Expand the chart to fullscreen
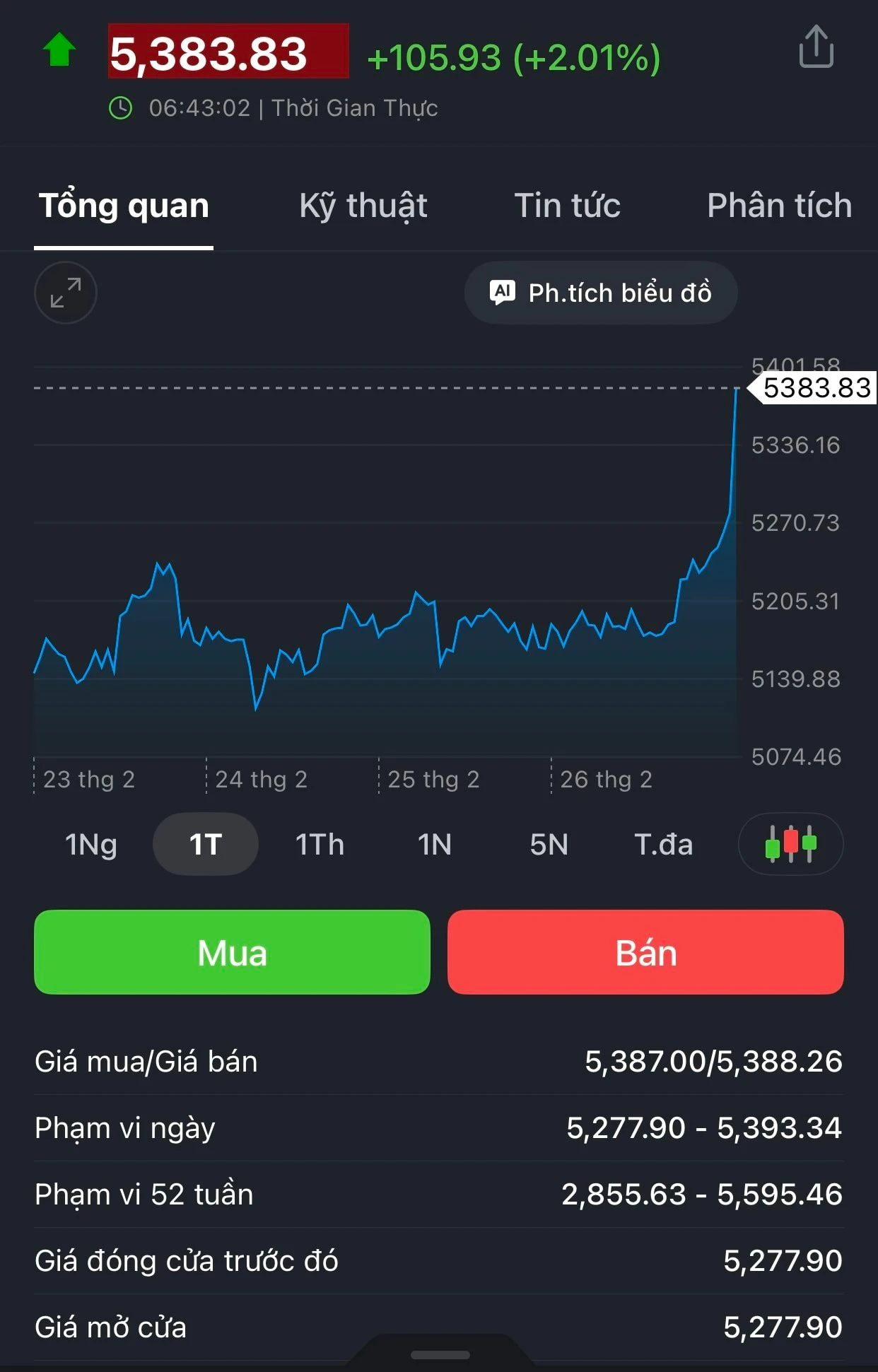 point(66,293)
